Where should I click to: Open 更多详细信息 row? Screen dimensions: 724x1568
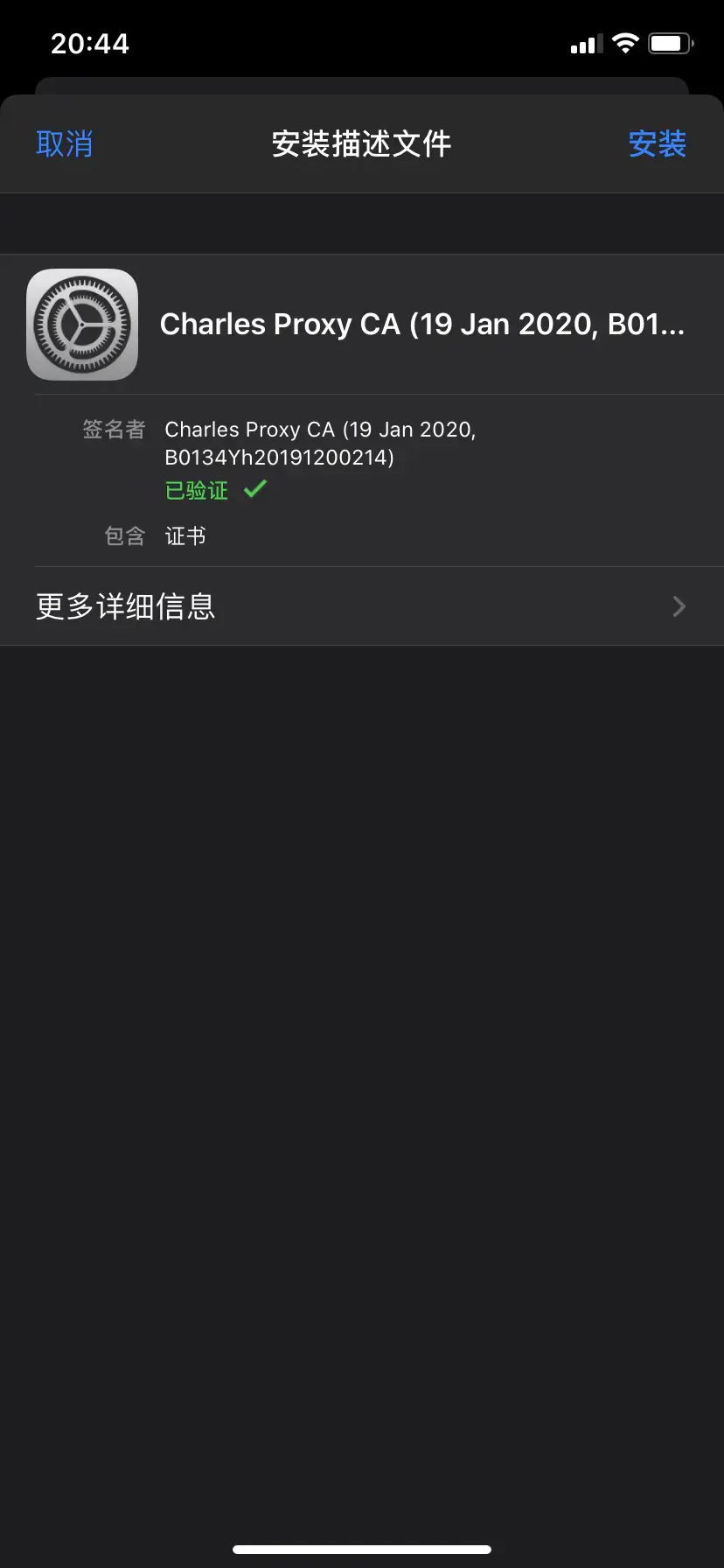pyautogui.click(x=361, y=606)
